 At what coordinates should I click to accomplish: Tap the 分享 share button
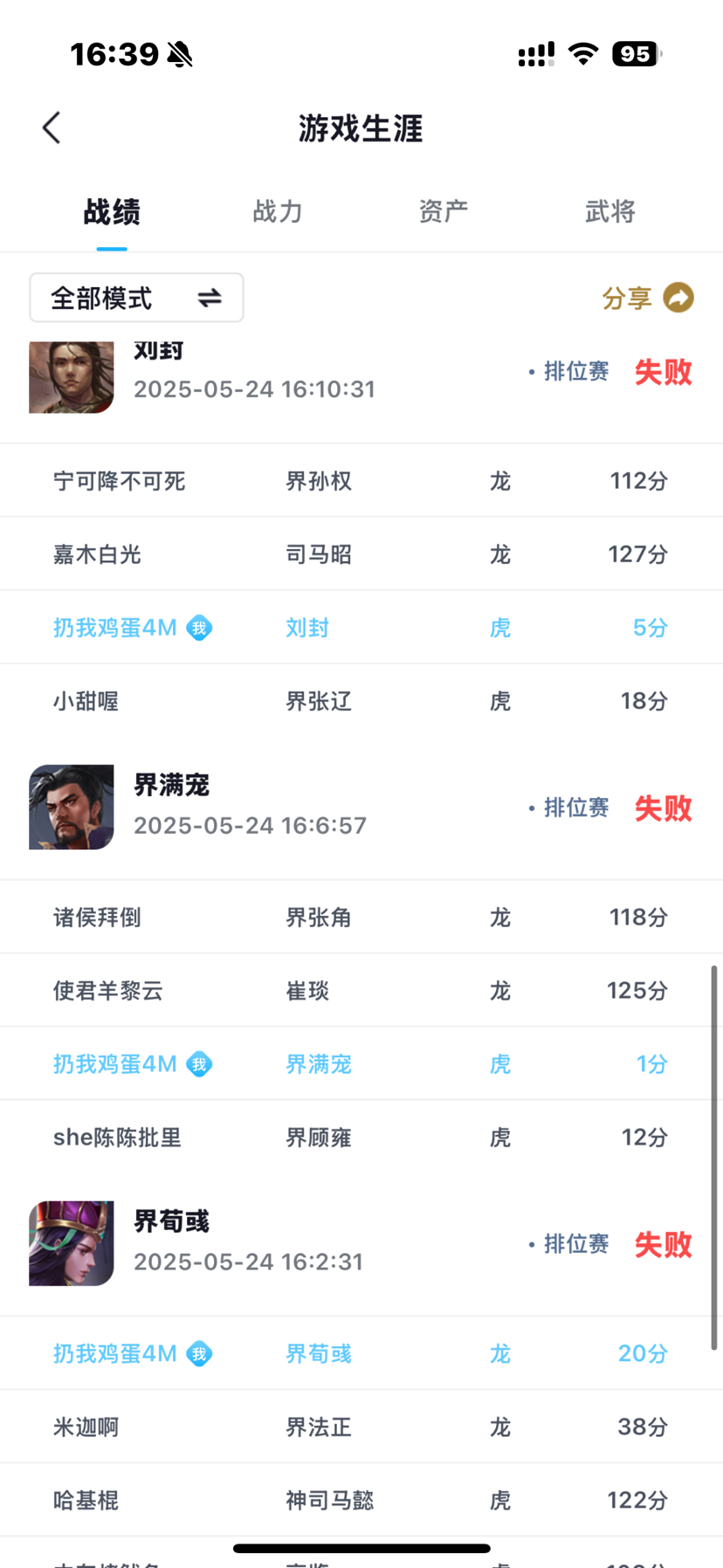point(648,298)
